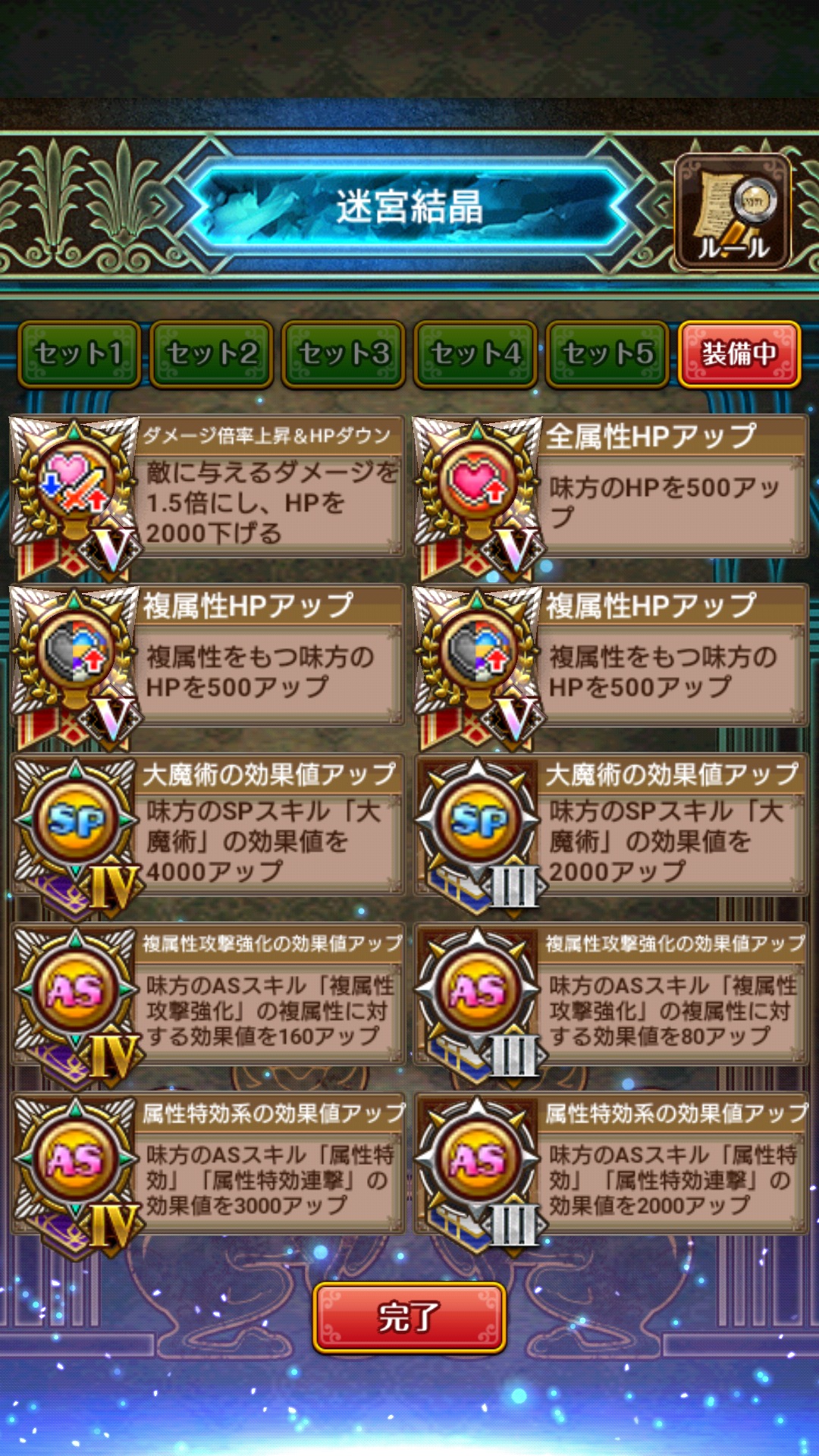Select the セット3 tab
This screenshot has width=819, height=1456.
click(x=344, y=354)
